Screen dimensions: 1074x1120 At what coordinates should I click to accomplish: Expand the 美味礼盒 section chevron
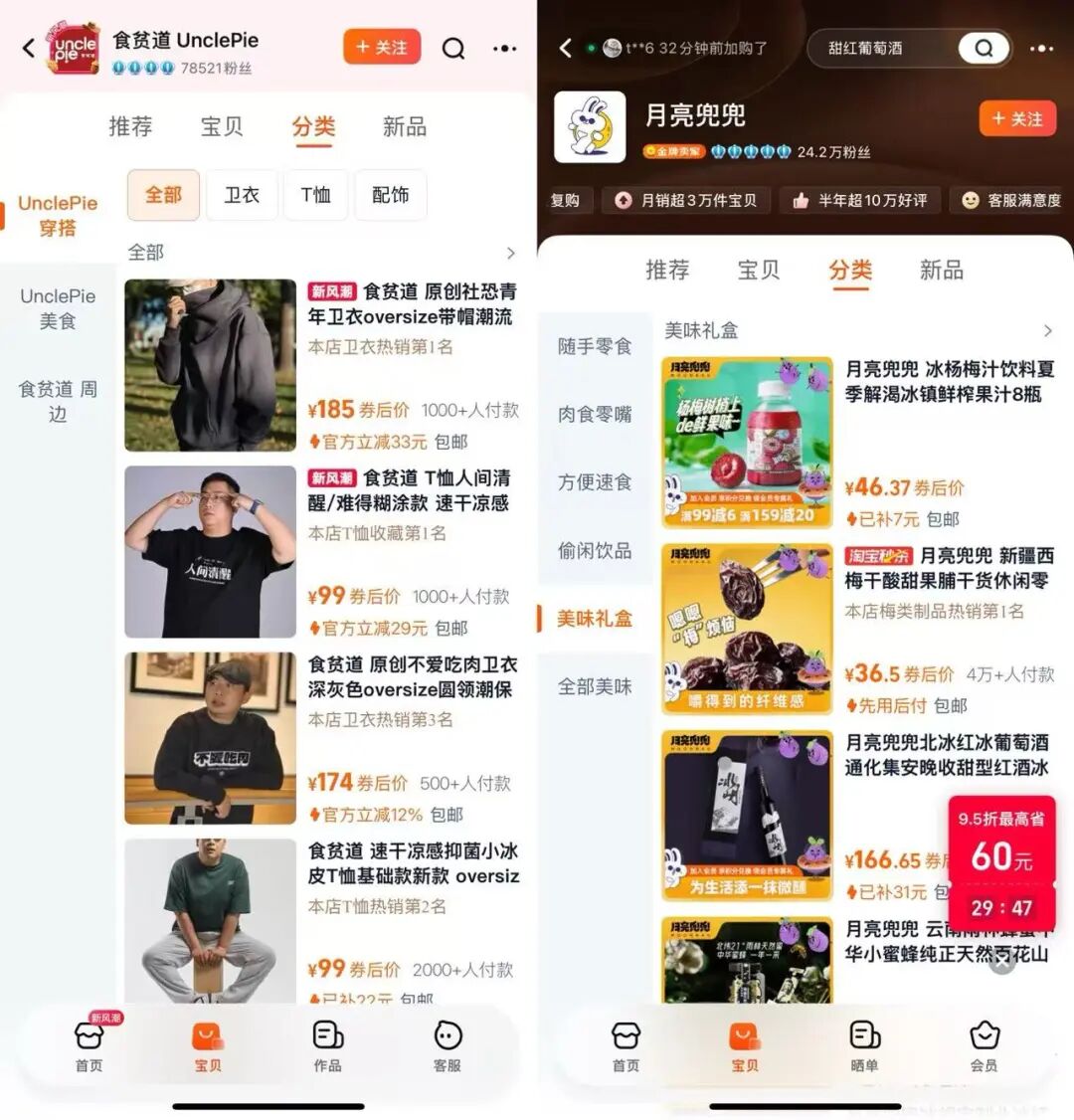click(x=1047, y=330)
